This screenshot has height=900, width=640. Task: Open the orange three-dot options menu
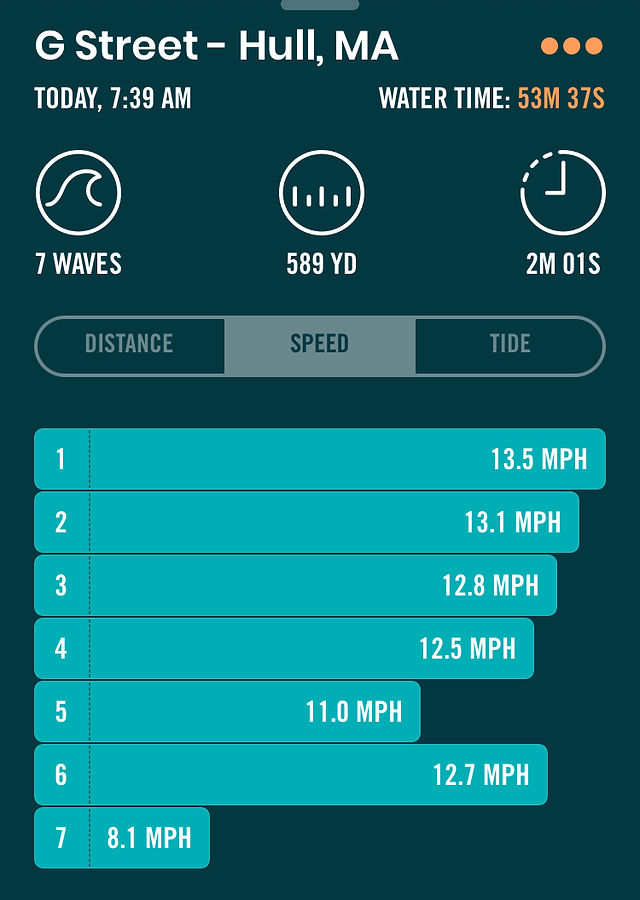pyautogui.click(x=572, y=46)
